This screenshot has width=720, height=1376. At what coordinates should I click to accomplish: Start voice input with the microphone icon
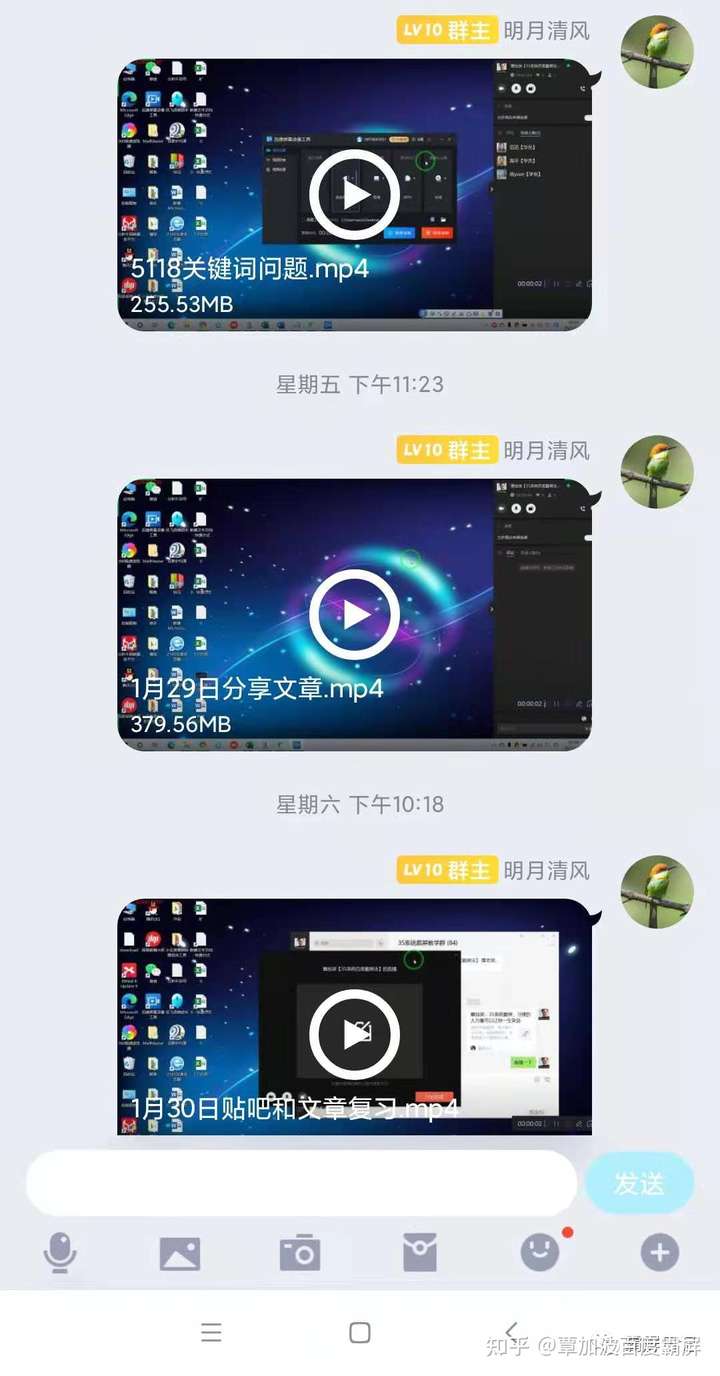click(x=60, y=1252)
